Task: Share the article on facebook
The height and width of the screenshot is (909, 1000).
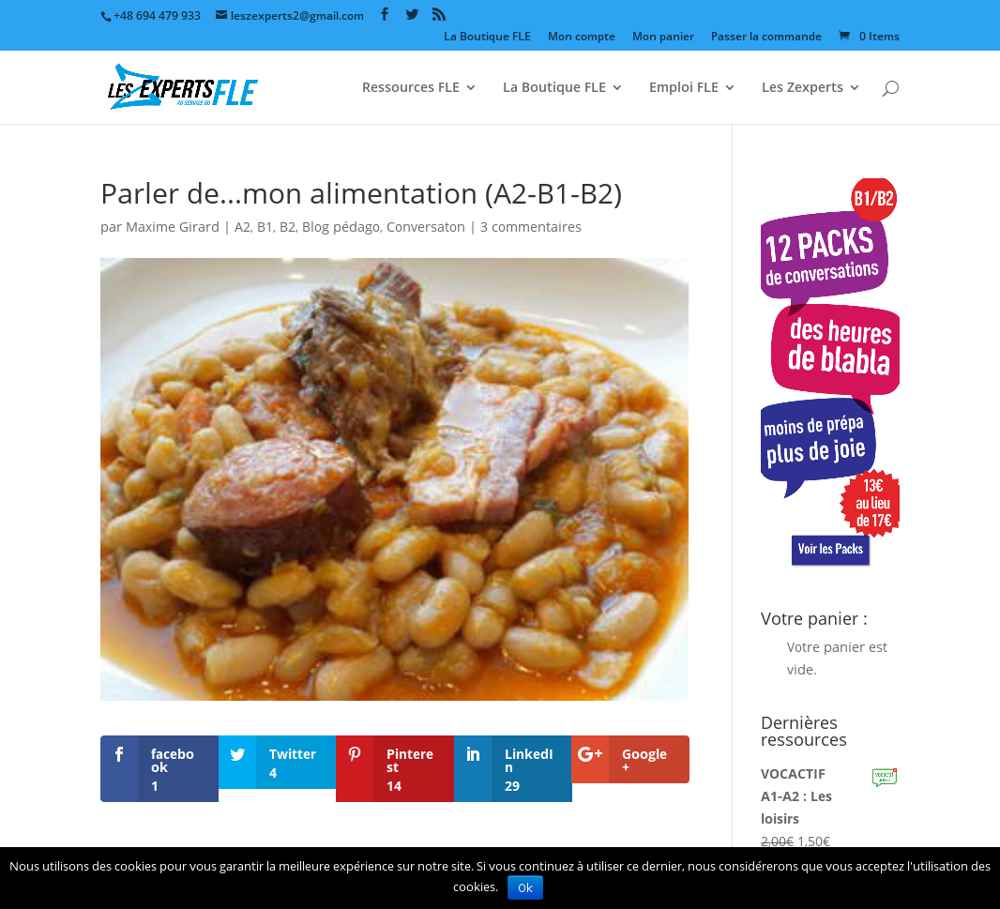Action: pos(159,768)
